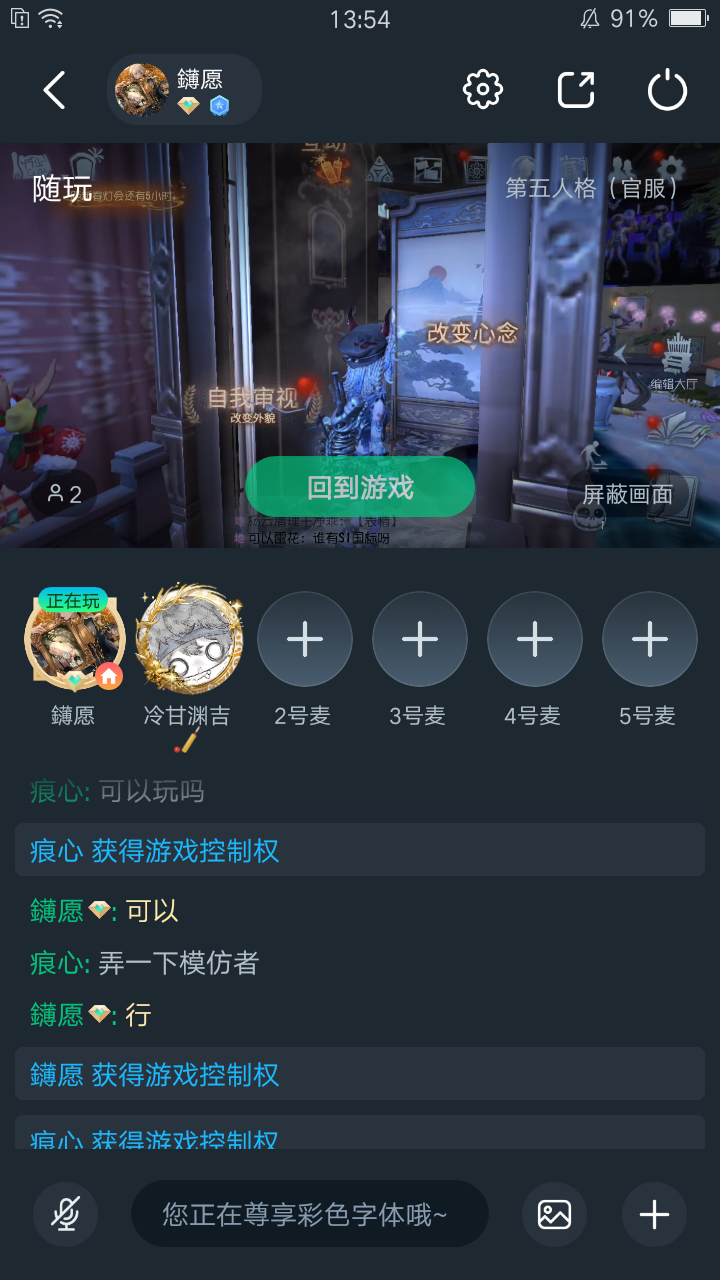This screenshot has height=1280, width=720.
Task: Share the room via share icon
Action: point(576,90)
